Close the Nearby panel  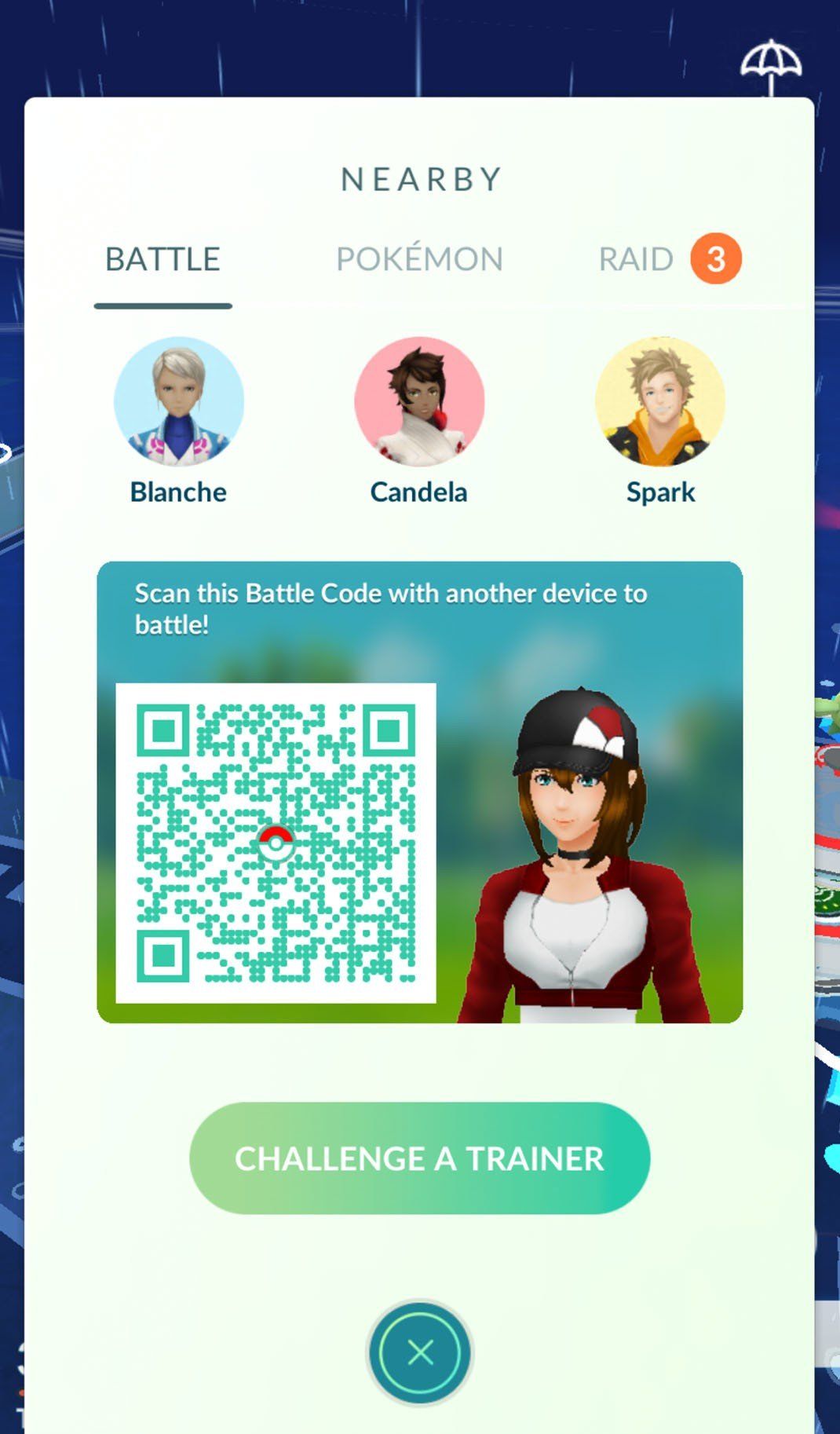coord(420,1352)
